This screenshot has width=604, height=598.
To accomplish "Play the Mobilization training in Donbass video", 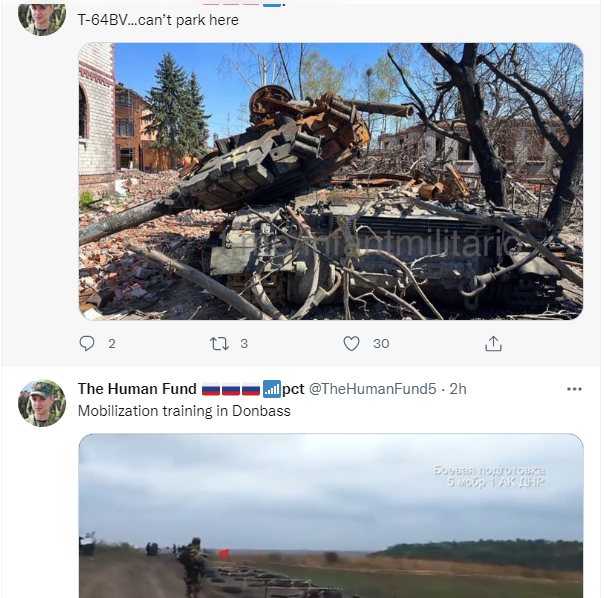I will tap(330, 515).
